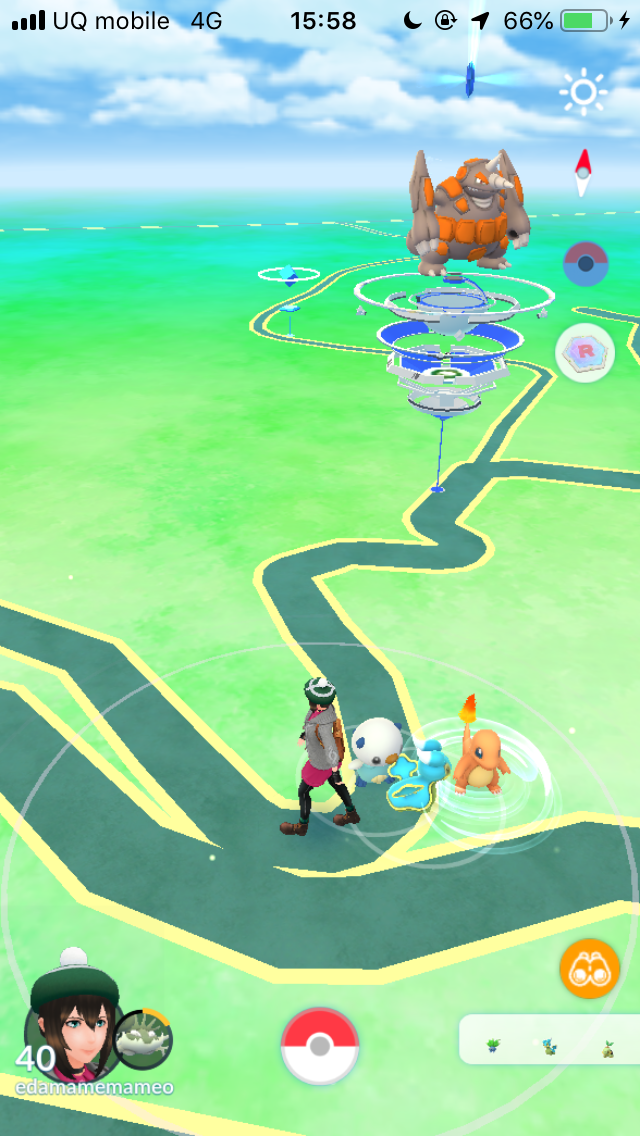Open the buddy Pokémon portrait
Viewport: 640px width, 1136px height.
(144, 1039)
